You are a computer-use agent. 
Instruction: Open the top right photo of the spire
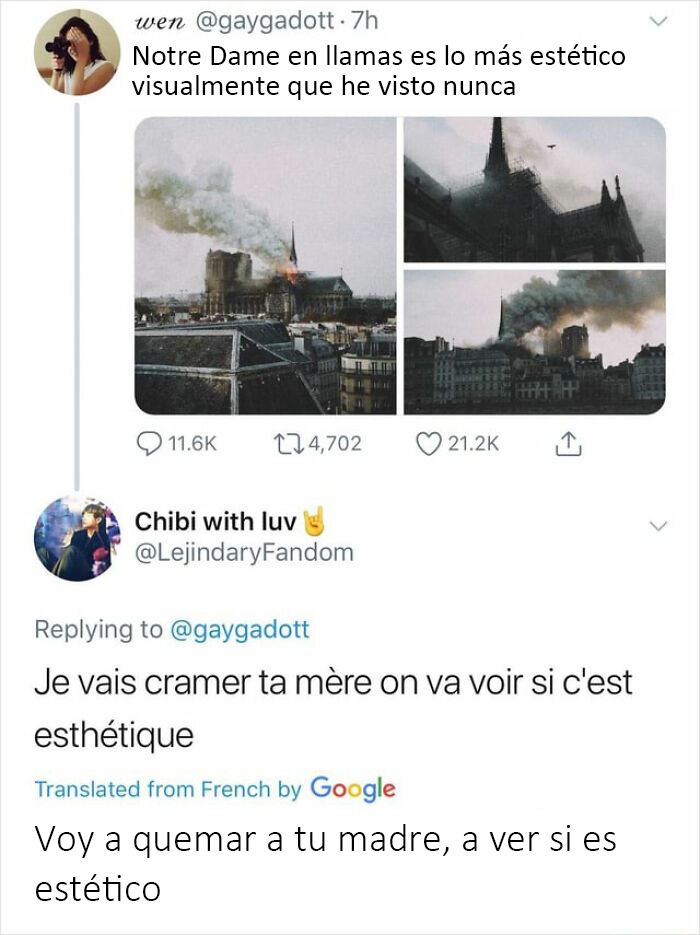534,189
